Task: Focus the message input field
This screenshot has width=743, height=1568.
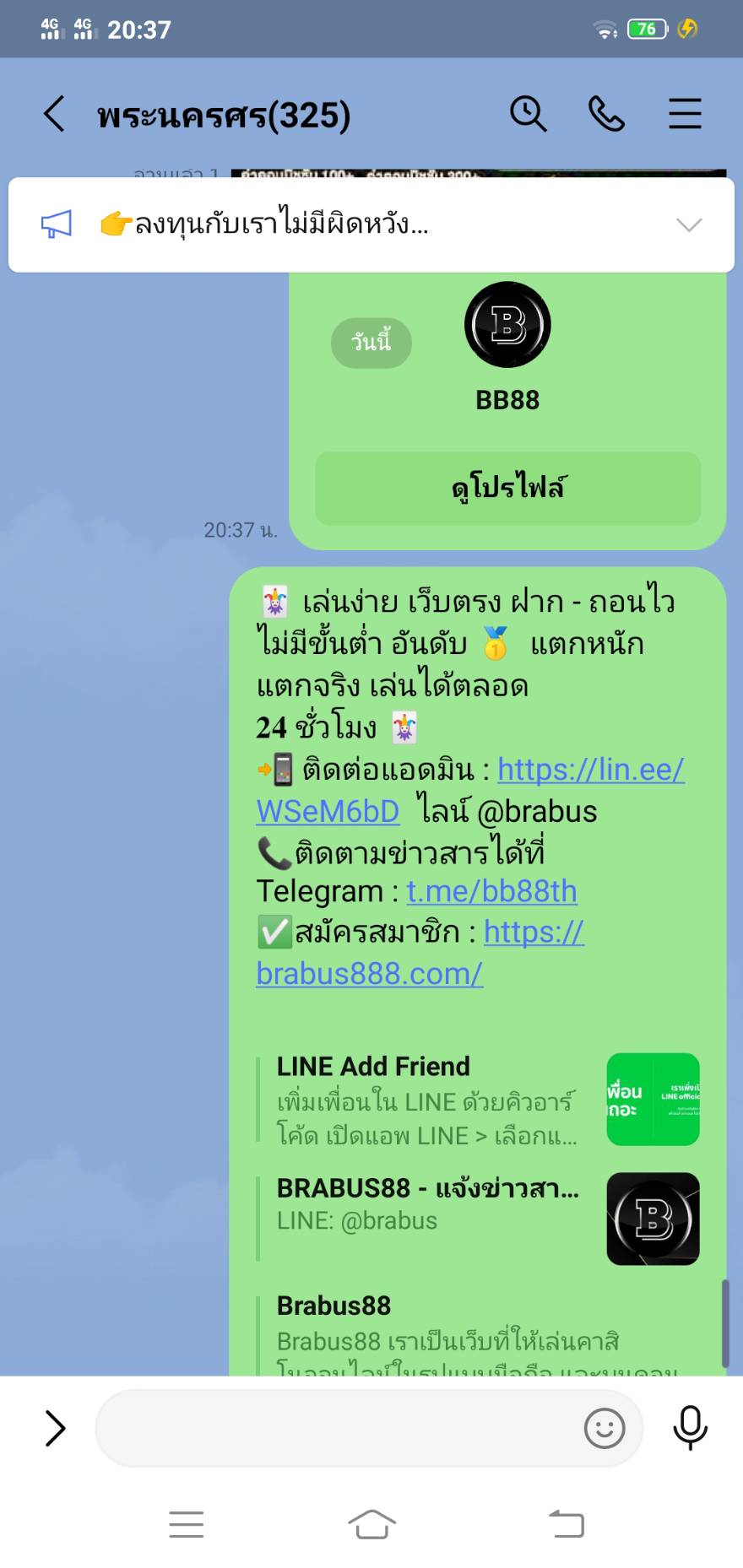Action: [x=338, y=1428]
